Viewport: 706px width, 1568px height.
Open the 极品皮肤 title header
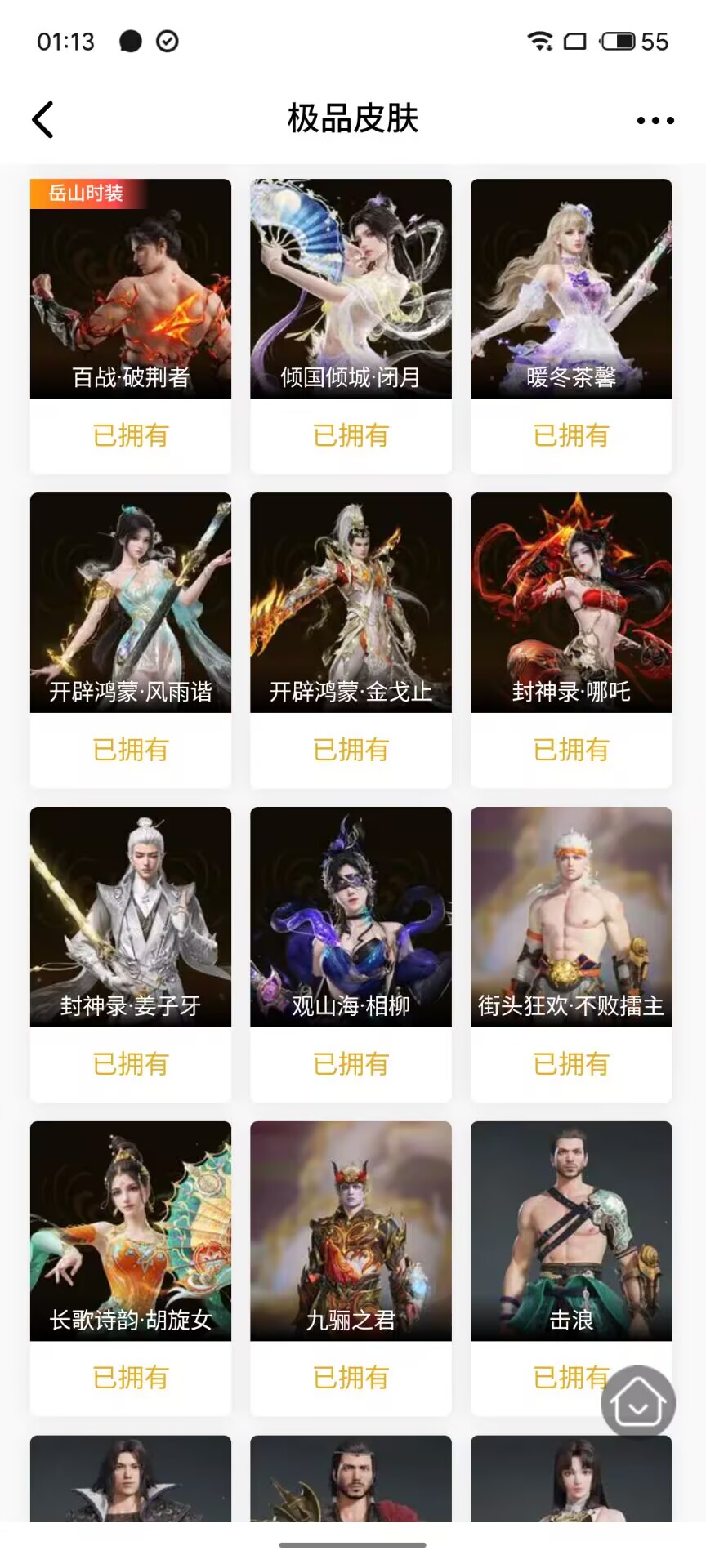tap(351, 118)
